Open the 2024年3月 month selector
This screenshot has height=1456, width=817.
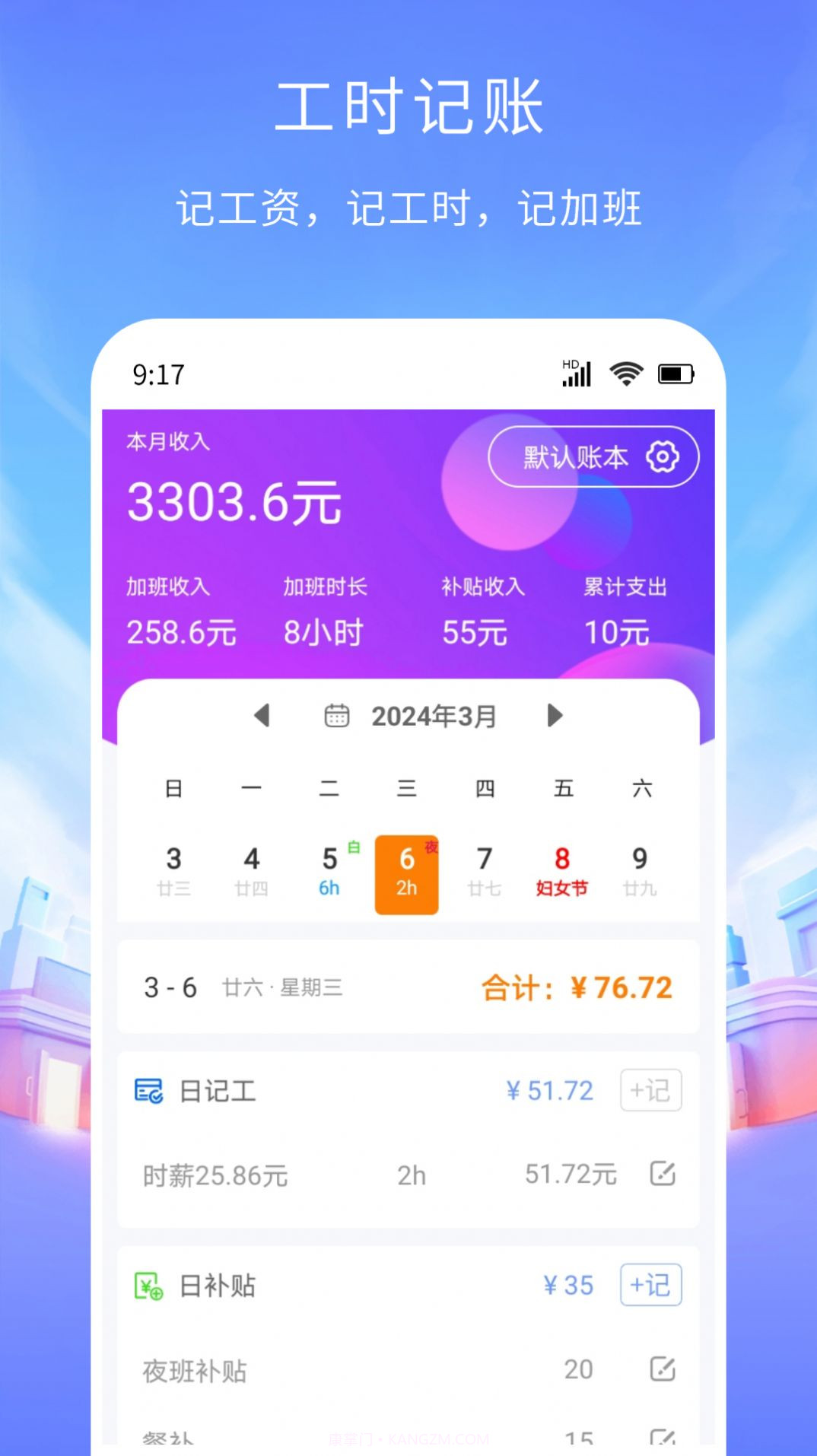pos(432,715)
